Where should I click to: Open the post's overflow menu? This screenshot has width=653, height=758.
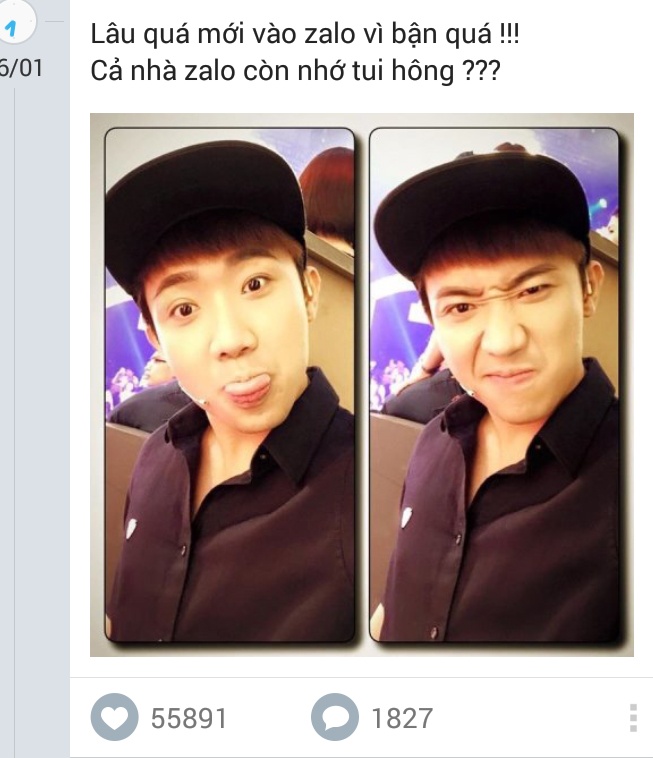point(632,718)
